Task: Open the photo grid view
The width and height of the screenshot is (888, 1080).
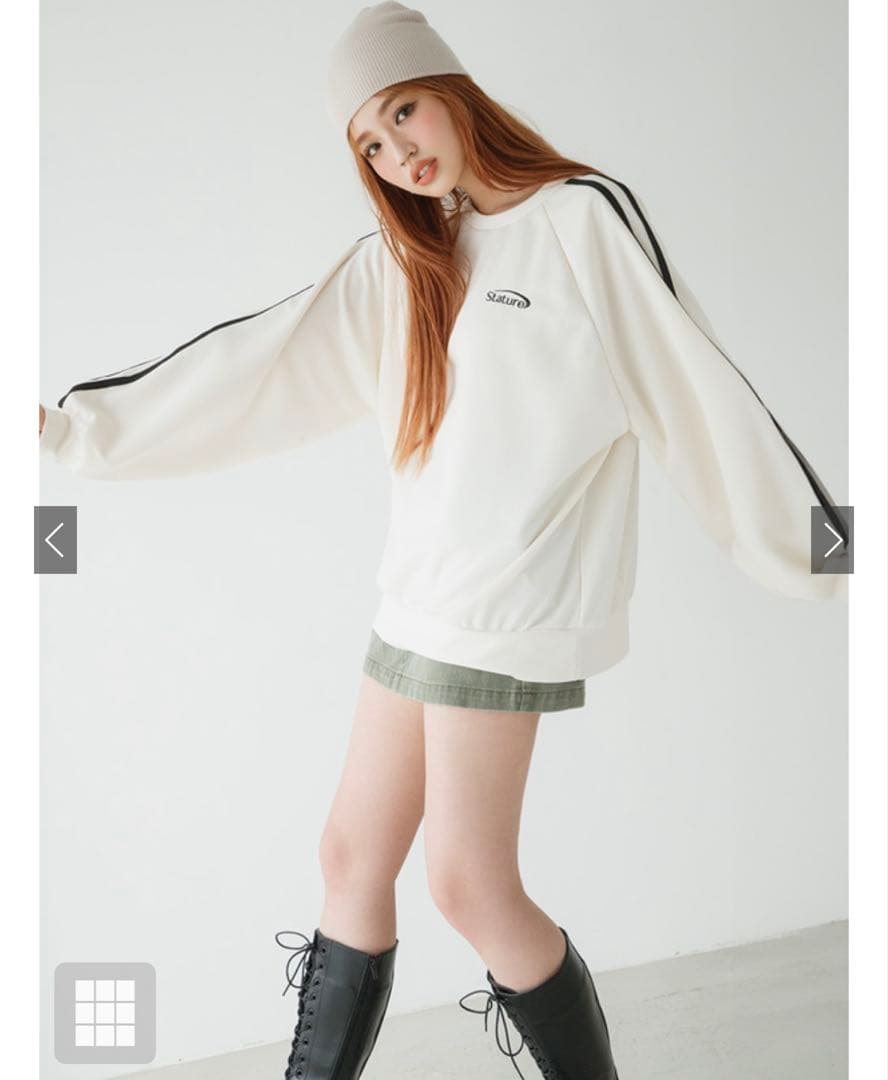Action: [105, 1012]
